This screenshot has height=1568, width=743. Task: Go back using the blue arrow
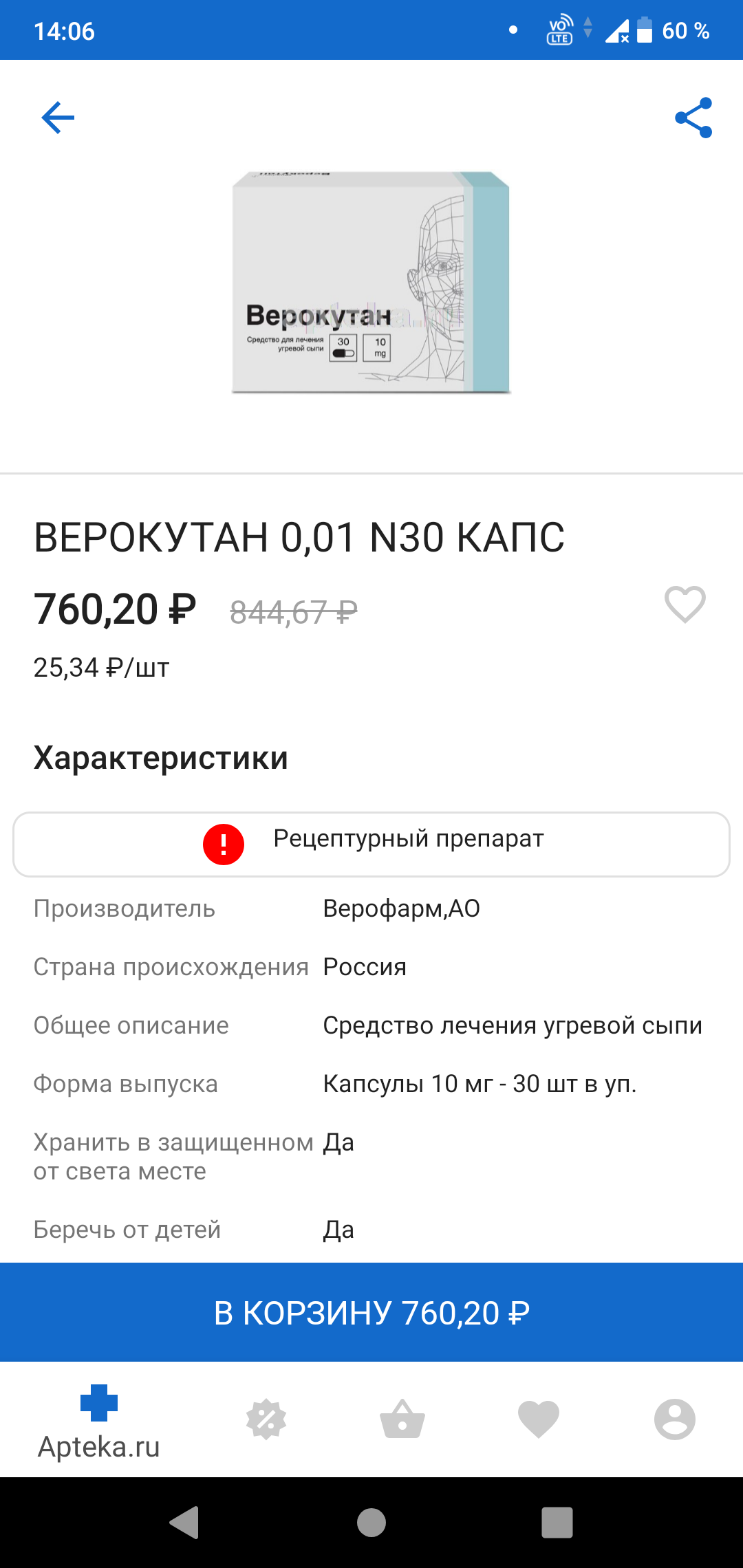click(x=58, y=118)
